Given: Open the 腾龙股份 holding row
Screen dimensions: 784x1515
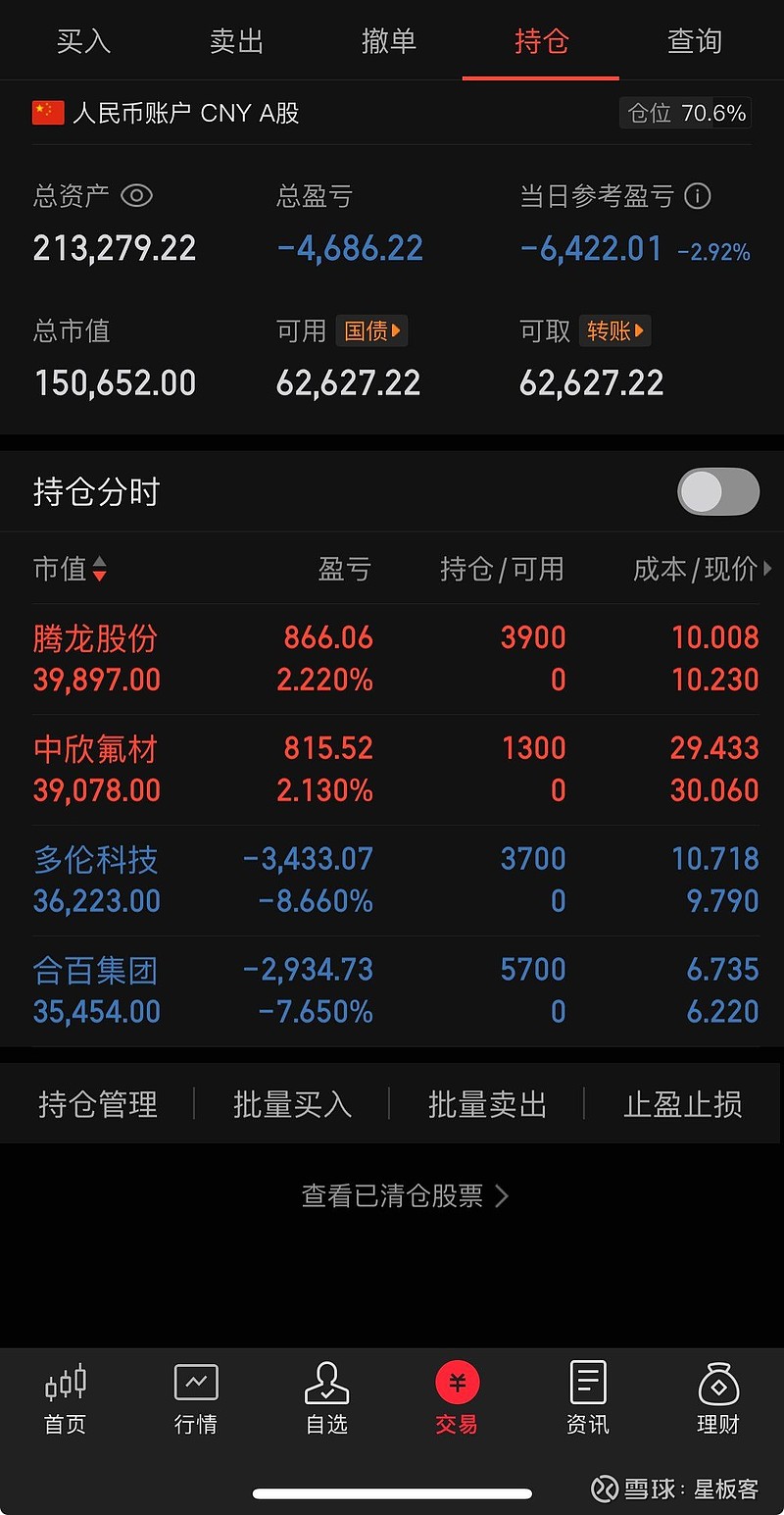Looking at the screenshot, I should 392,658.
